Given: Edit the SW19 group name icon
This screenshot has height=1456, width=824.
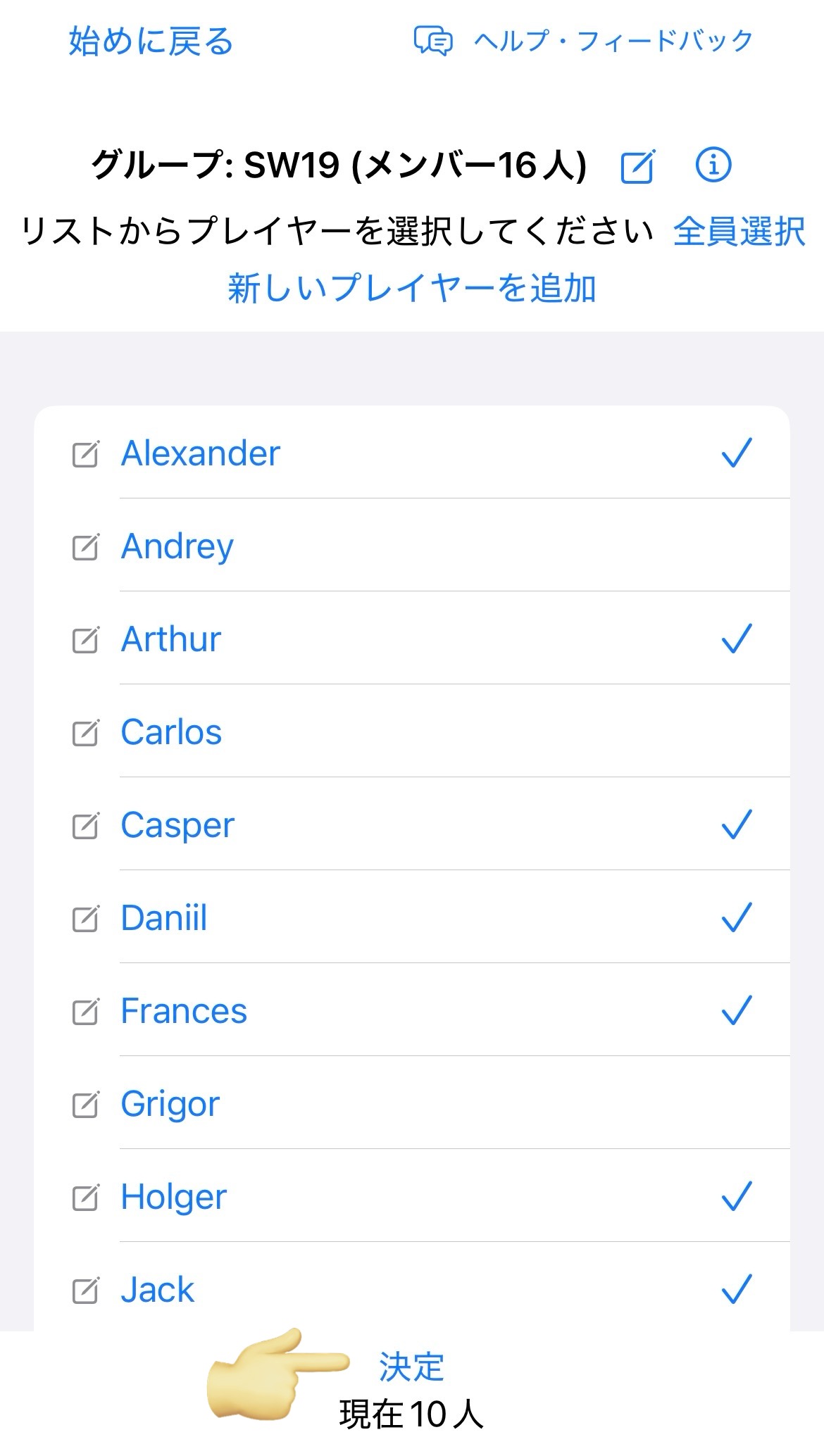Looking at the screenshot, I should coord(637,166).
